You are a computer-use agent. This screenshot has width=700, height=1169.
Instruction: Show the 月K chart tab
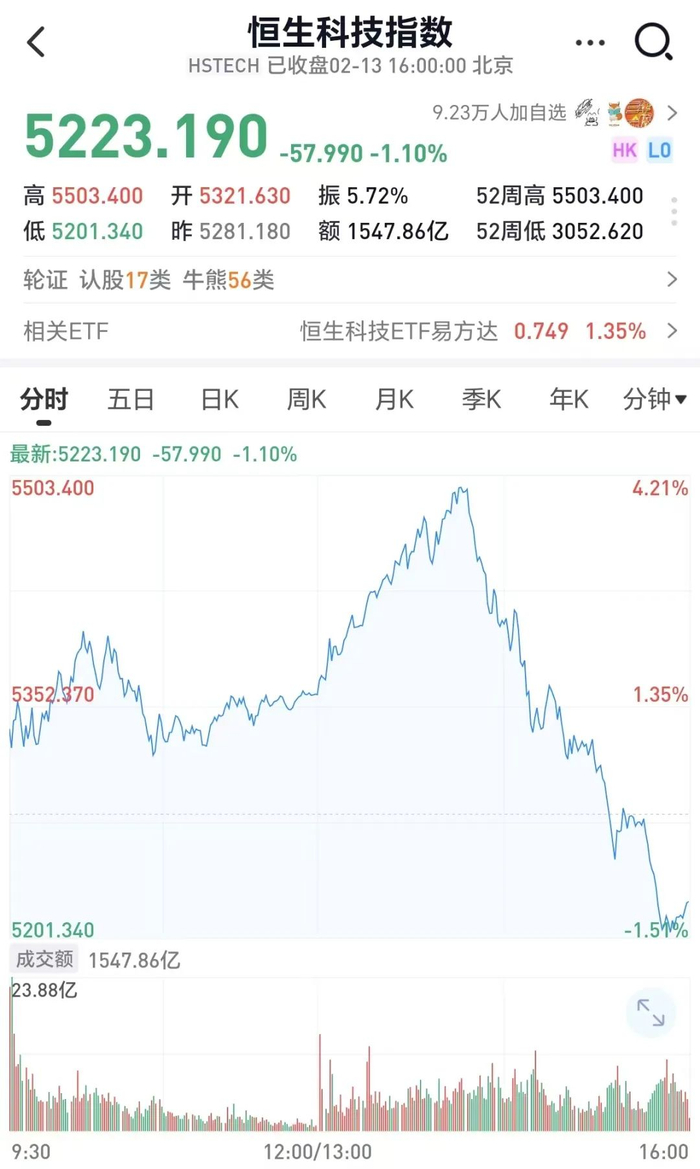tap(394, 400)
